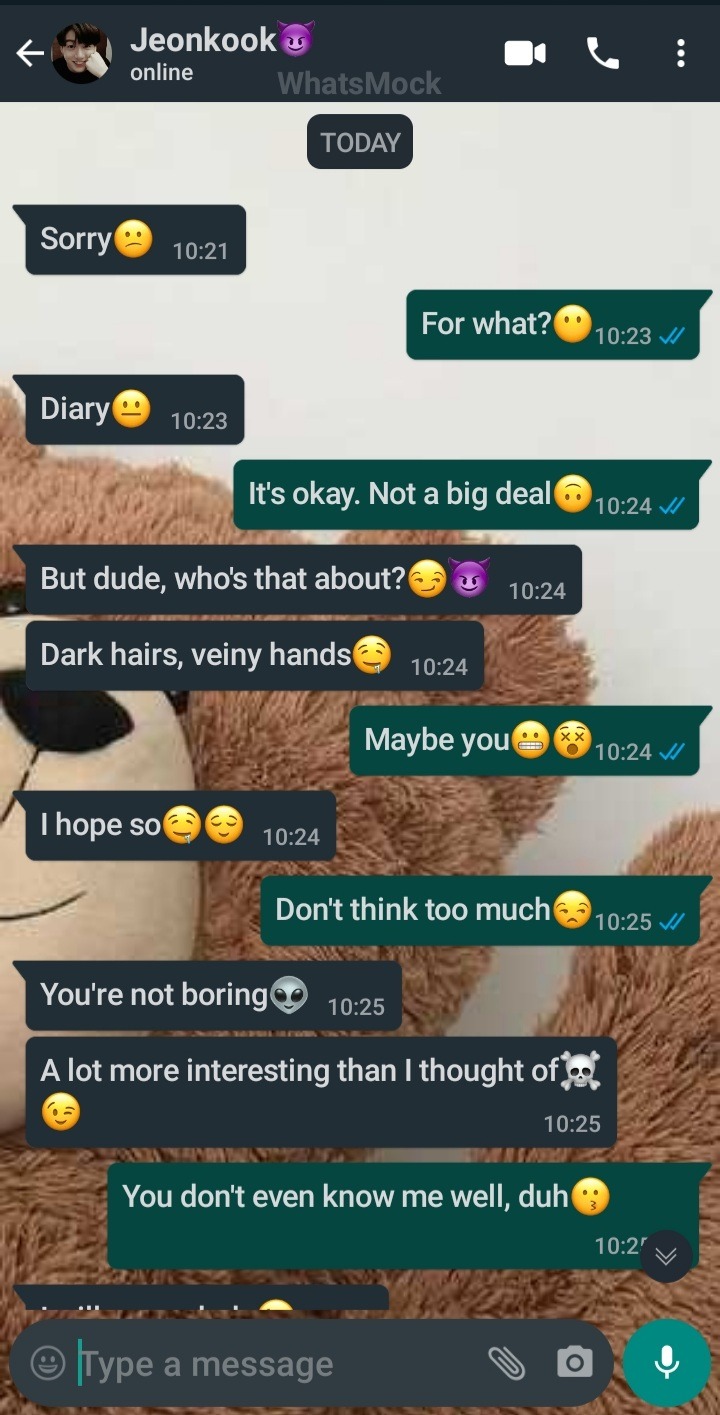Open the camera from the message bar
The height and width of the screenshot is (1415, 720).
(x=574, y=1362)
